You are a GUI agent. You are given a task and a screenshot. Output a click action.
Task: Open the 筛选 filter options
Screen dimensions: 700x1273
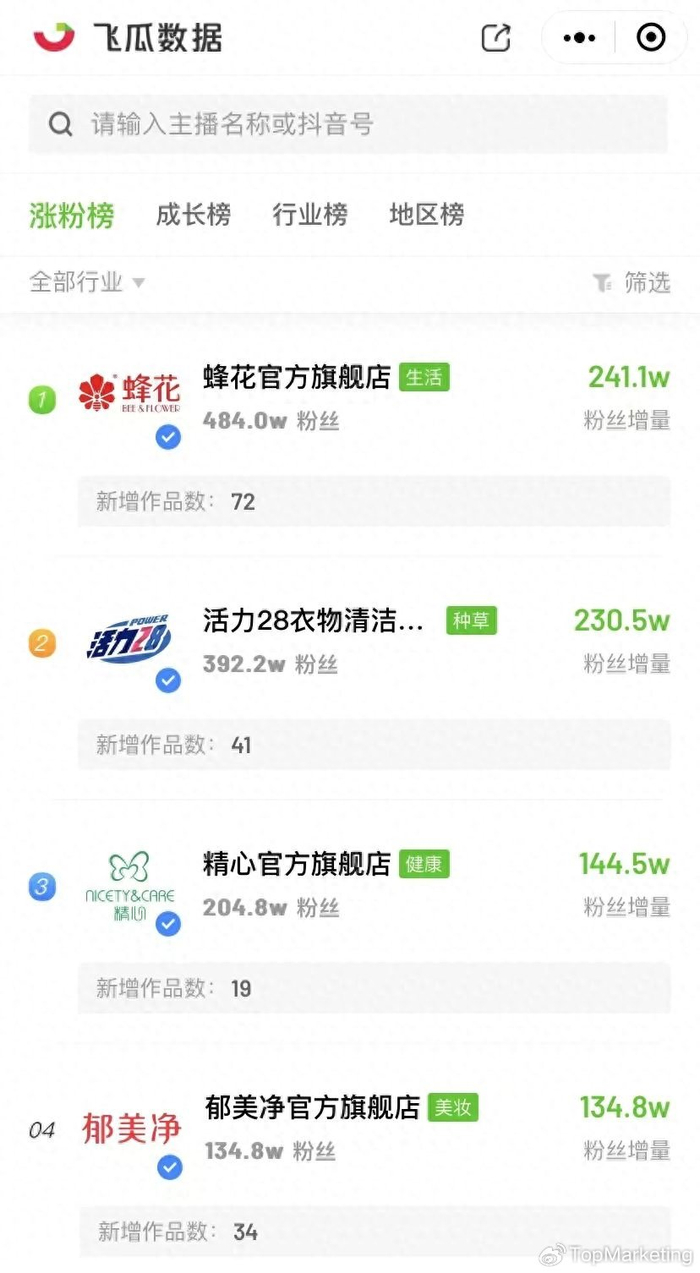click(x=631, y=282)
